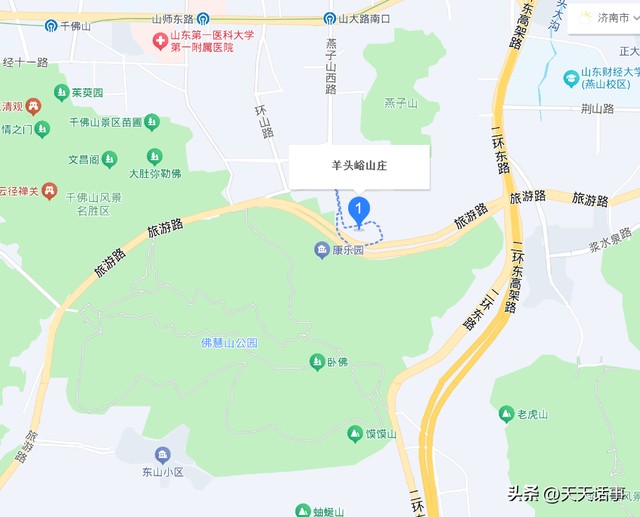The image size is (640, 517).
Task: Tap the blue marker numbered 1
Action: [359, 213]
